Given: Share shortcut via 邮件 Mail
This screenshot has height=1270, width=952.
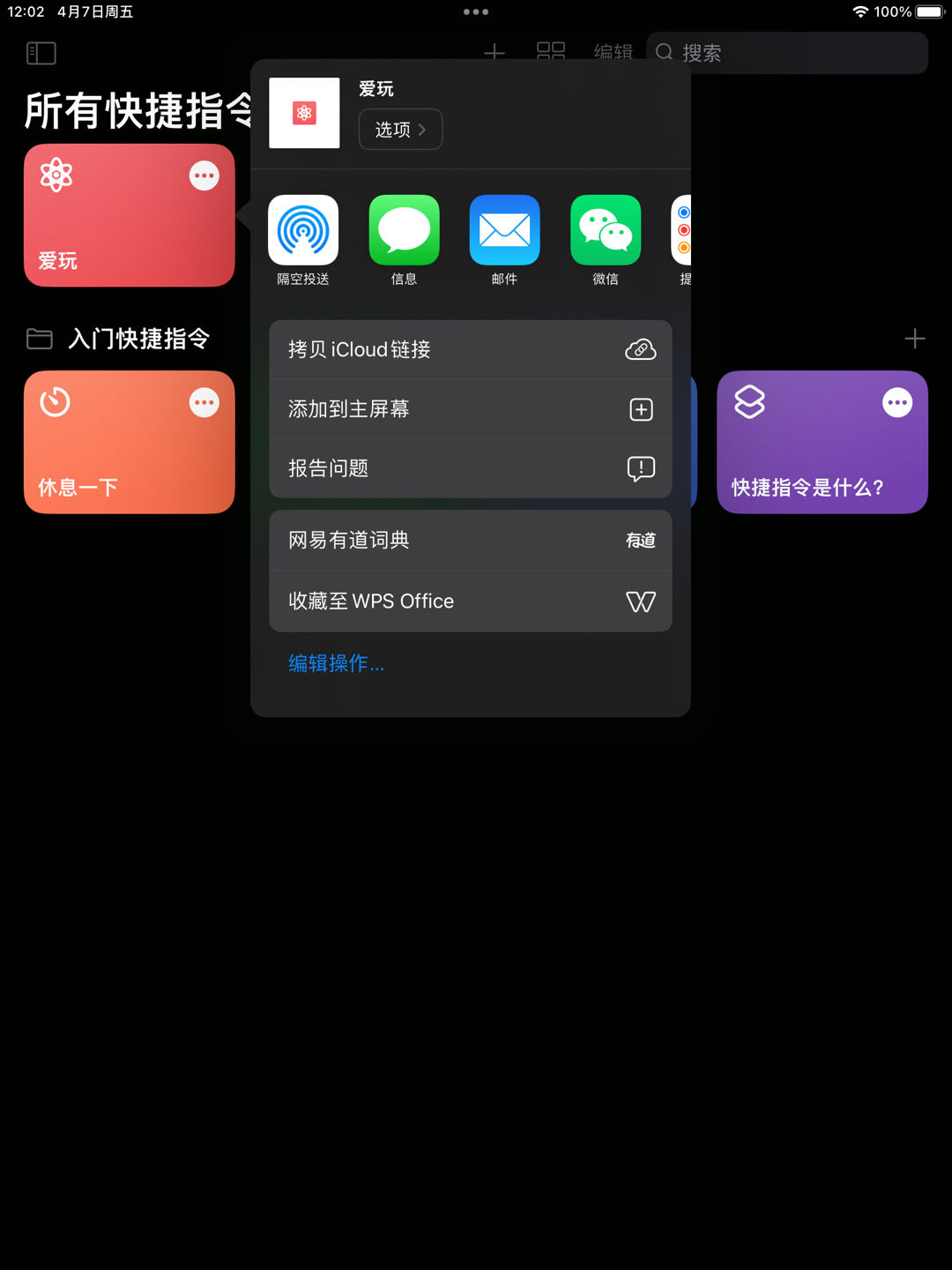Looking at the screenshot, I should click(504, 231).
